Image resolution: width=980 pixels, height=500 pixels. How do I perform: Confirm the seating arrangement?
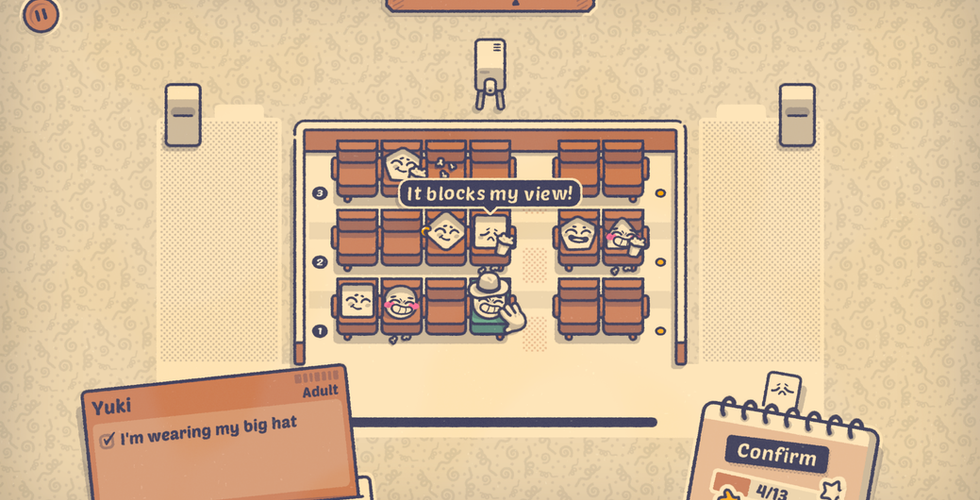pyautogui.click(x=777, y=455)
